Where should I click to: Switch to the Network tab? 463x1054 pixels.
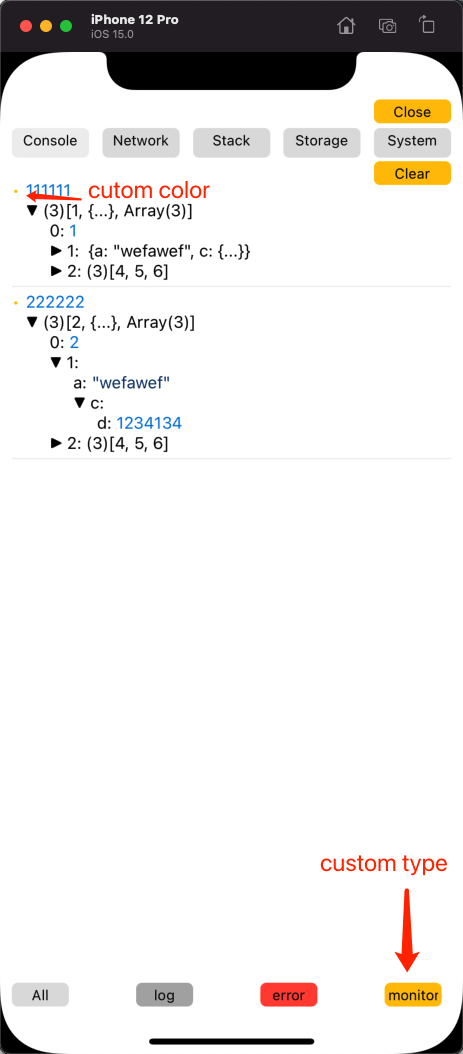[x=140, y=143]
